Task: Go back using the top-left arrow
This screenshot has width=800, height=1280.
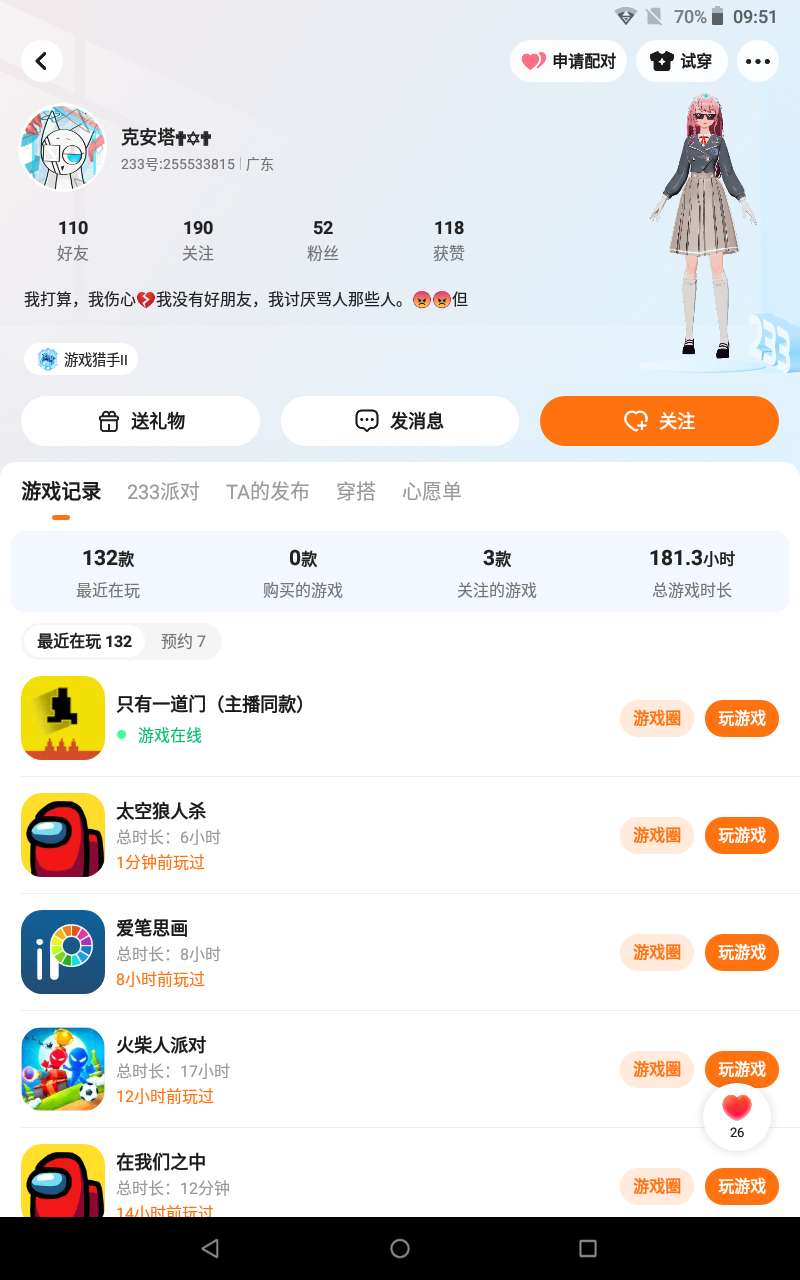Action: pos(41,61)
